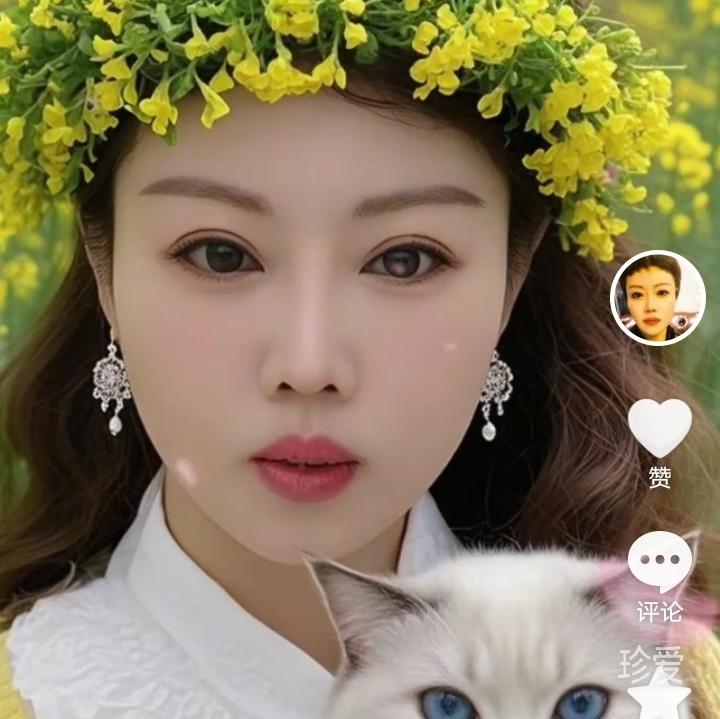
Task: Open the comments section
Action: 660,562
